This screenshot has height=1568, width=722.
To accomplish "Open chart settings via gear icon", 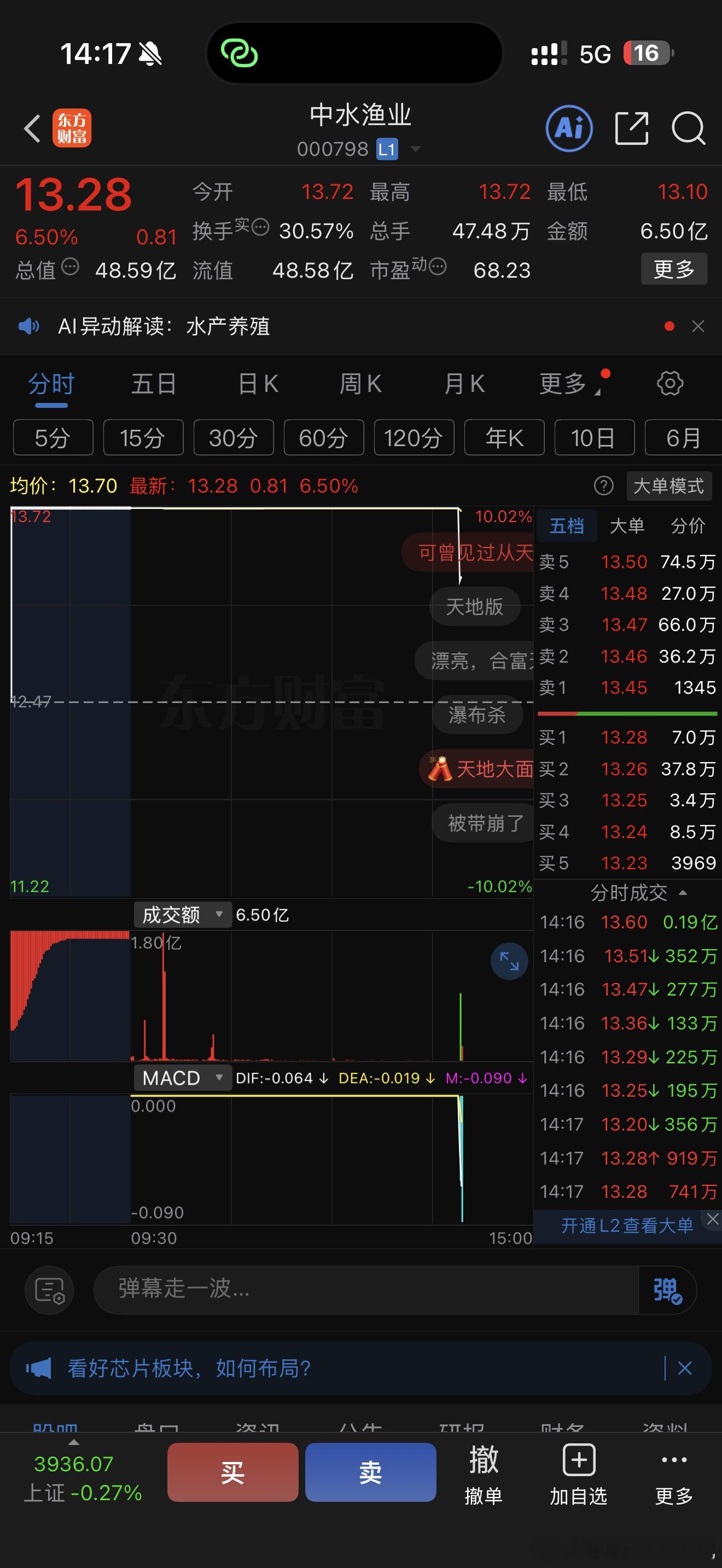I will click(669, 383).
